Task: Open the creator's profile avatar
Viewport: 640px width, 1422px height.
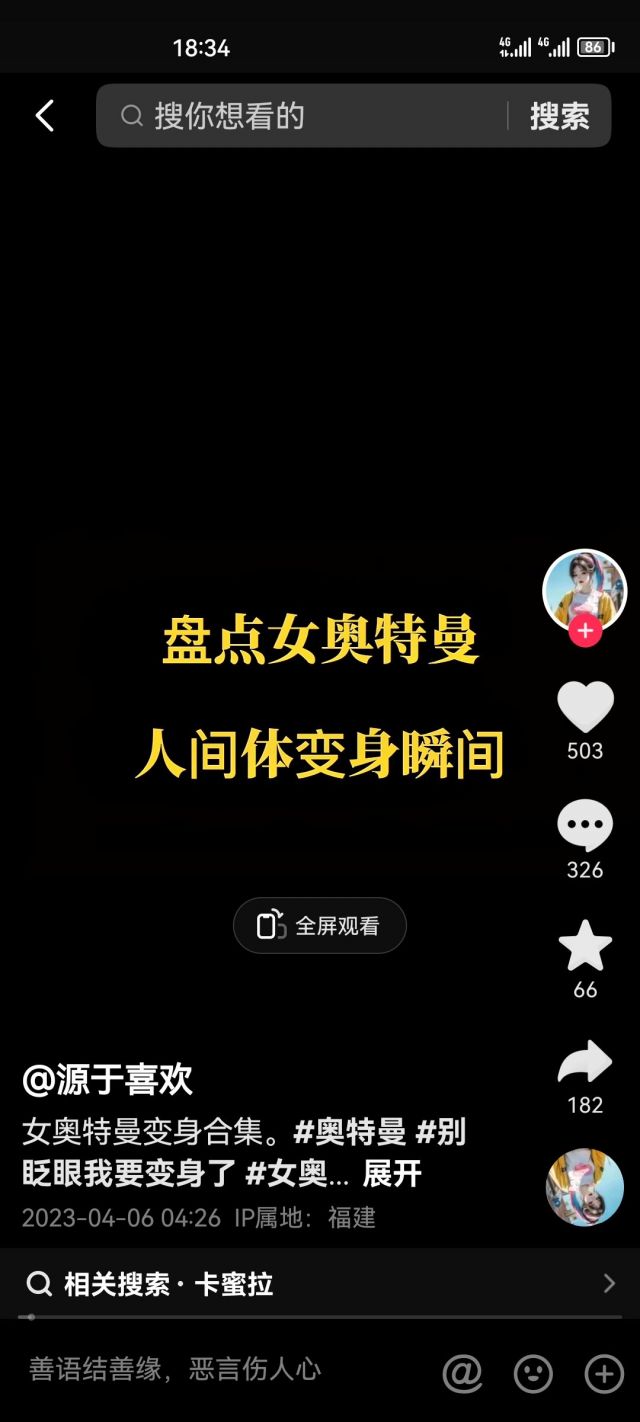Action: tap(584, 590)
